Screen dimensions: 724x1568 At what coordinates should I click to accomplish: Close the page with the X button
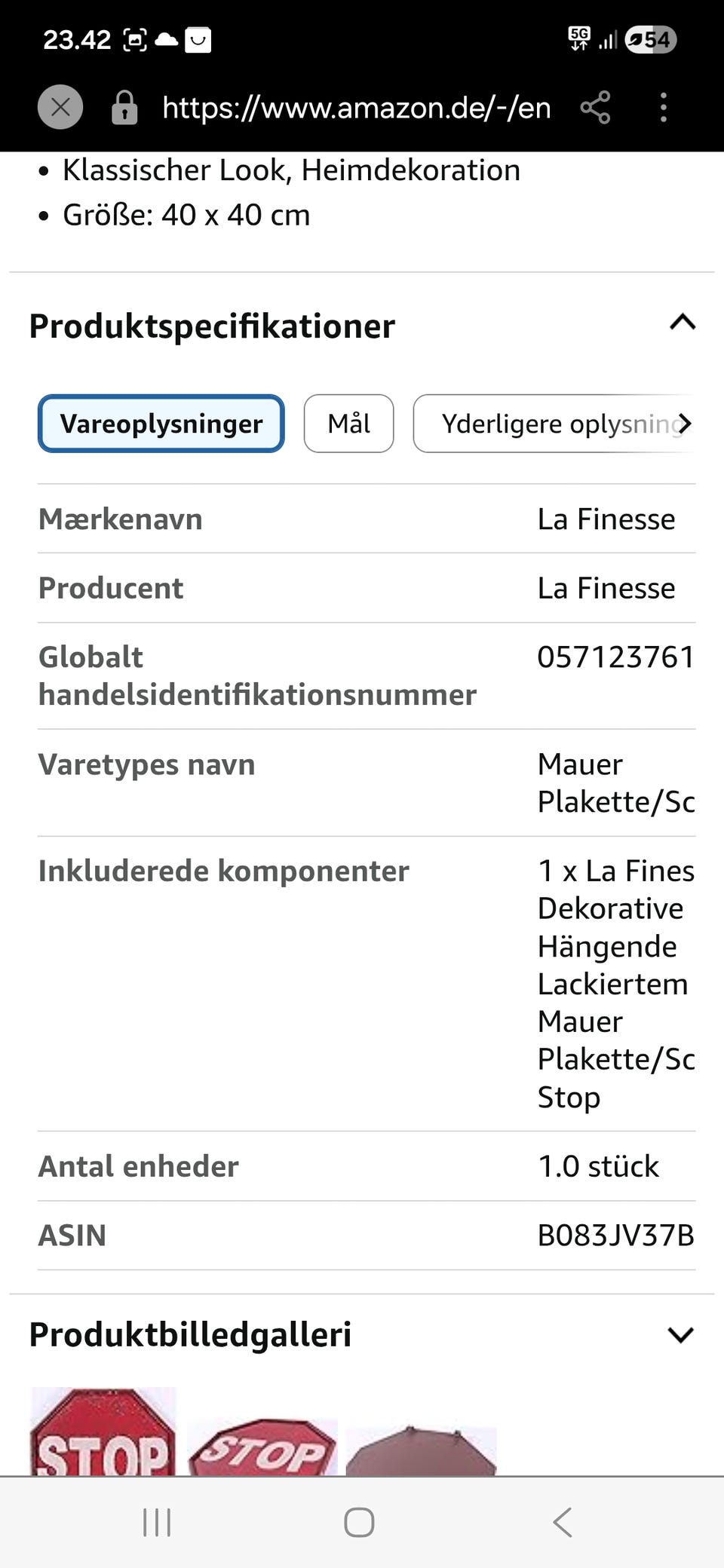point(60,106)
